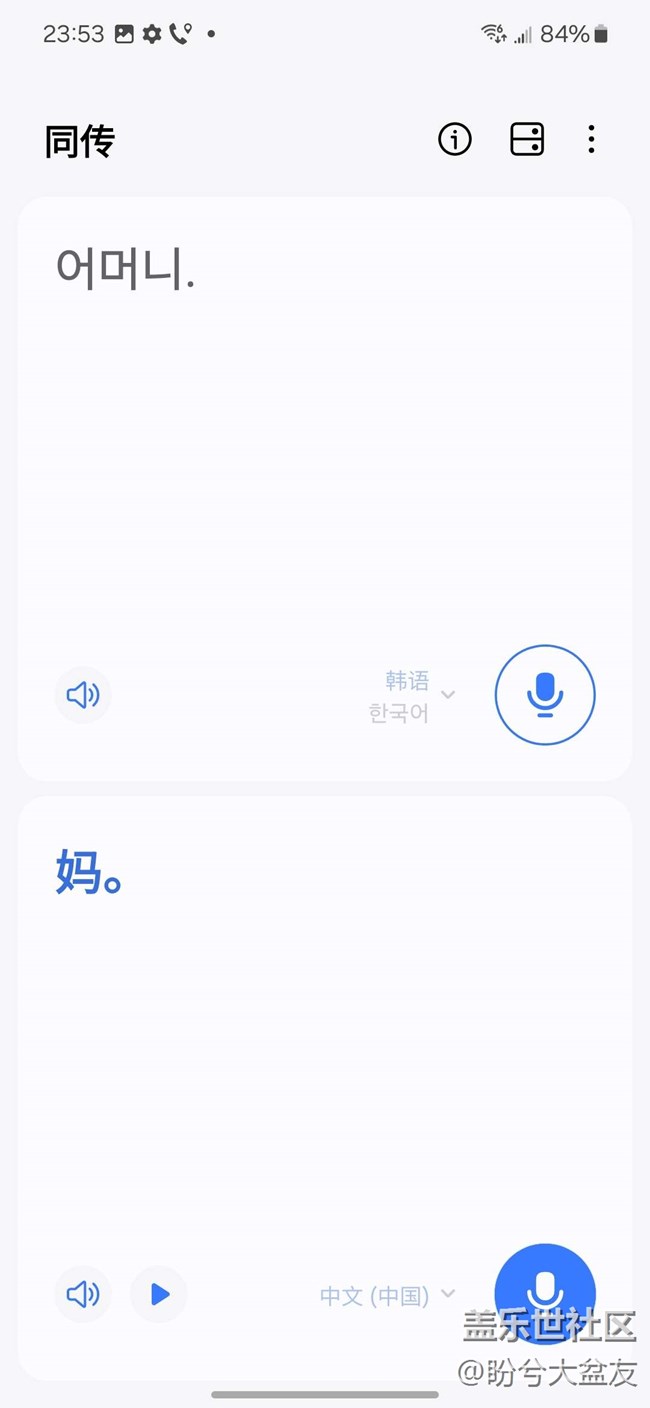650x1408 pixels.
Task: Open the info icon in the top bar
Action: click(x=455, y=140)
